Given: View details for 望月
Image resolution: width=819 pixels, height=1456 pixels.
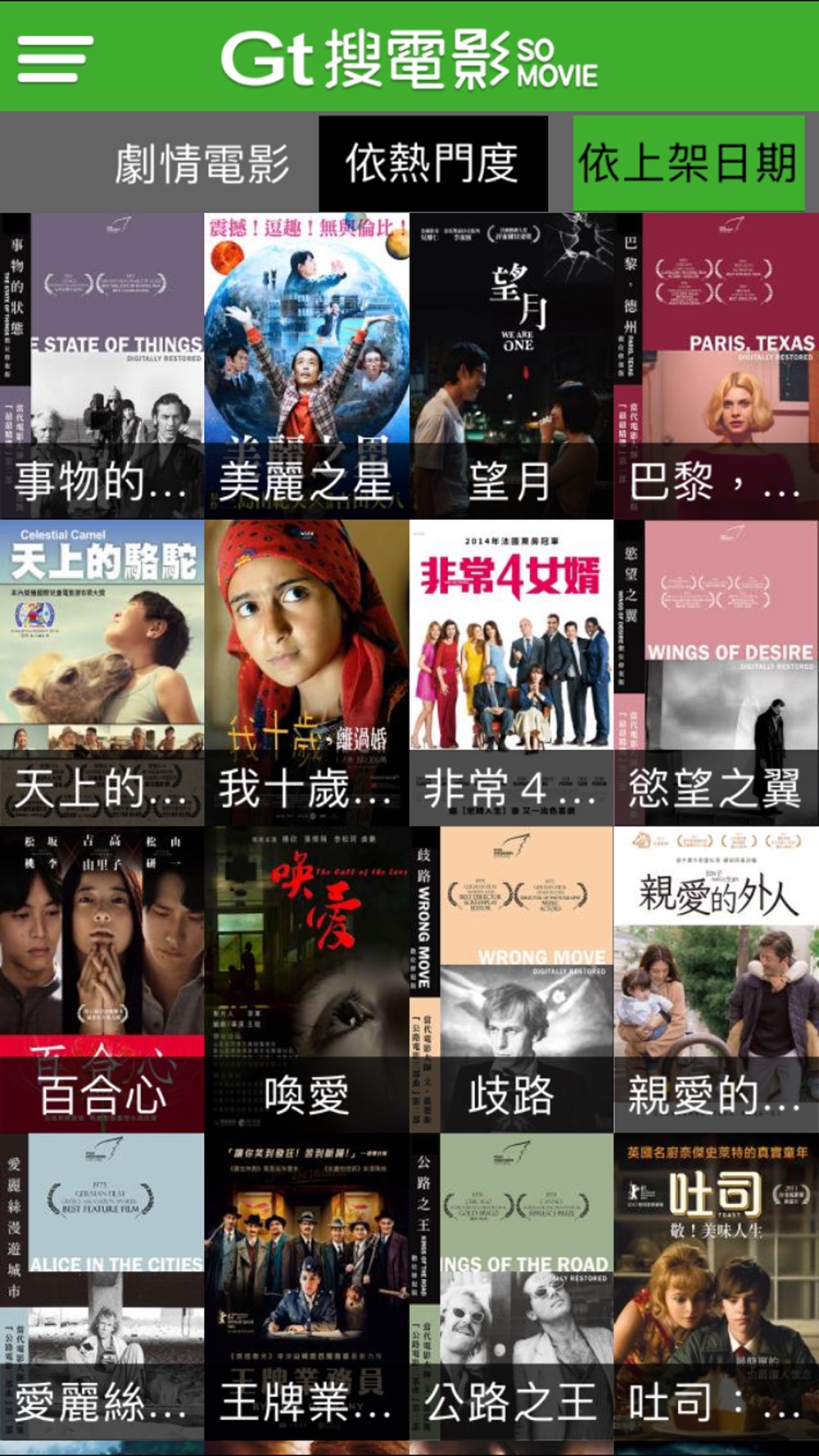Looking at the screenshot, I should point(511,365).
